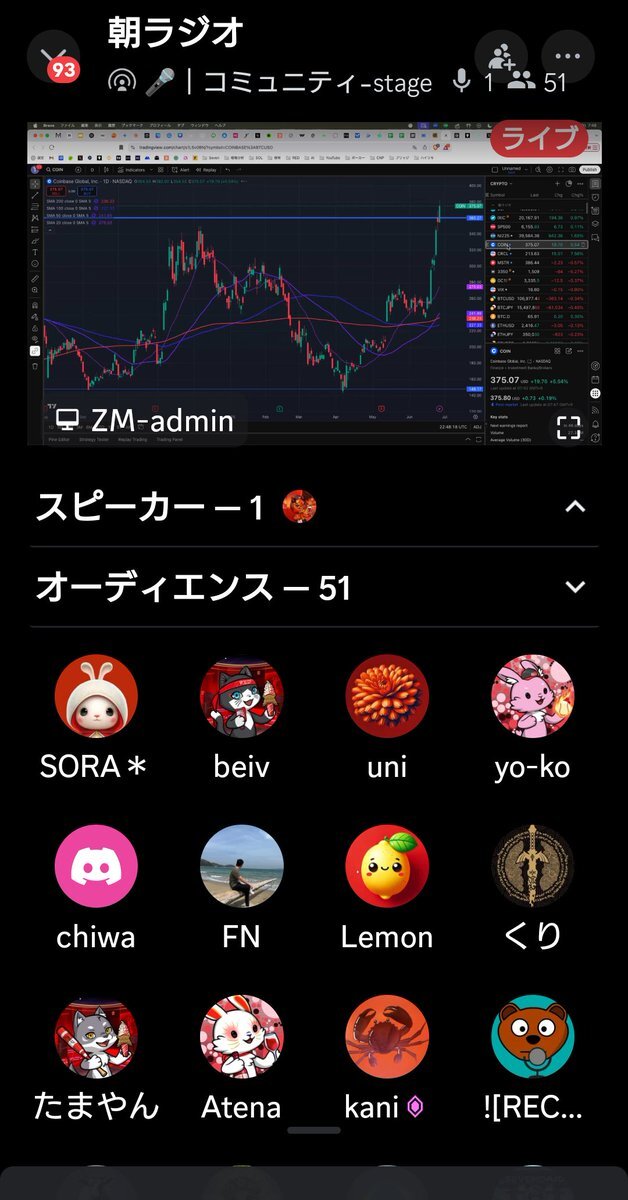Open the ZM-admin live stream tile
Screen dimensions: 628x1200
[x=314, y=284]
